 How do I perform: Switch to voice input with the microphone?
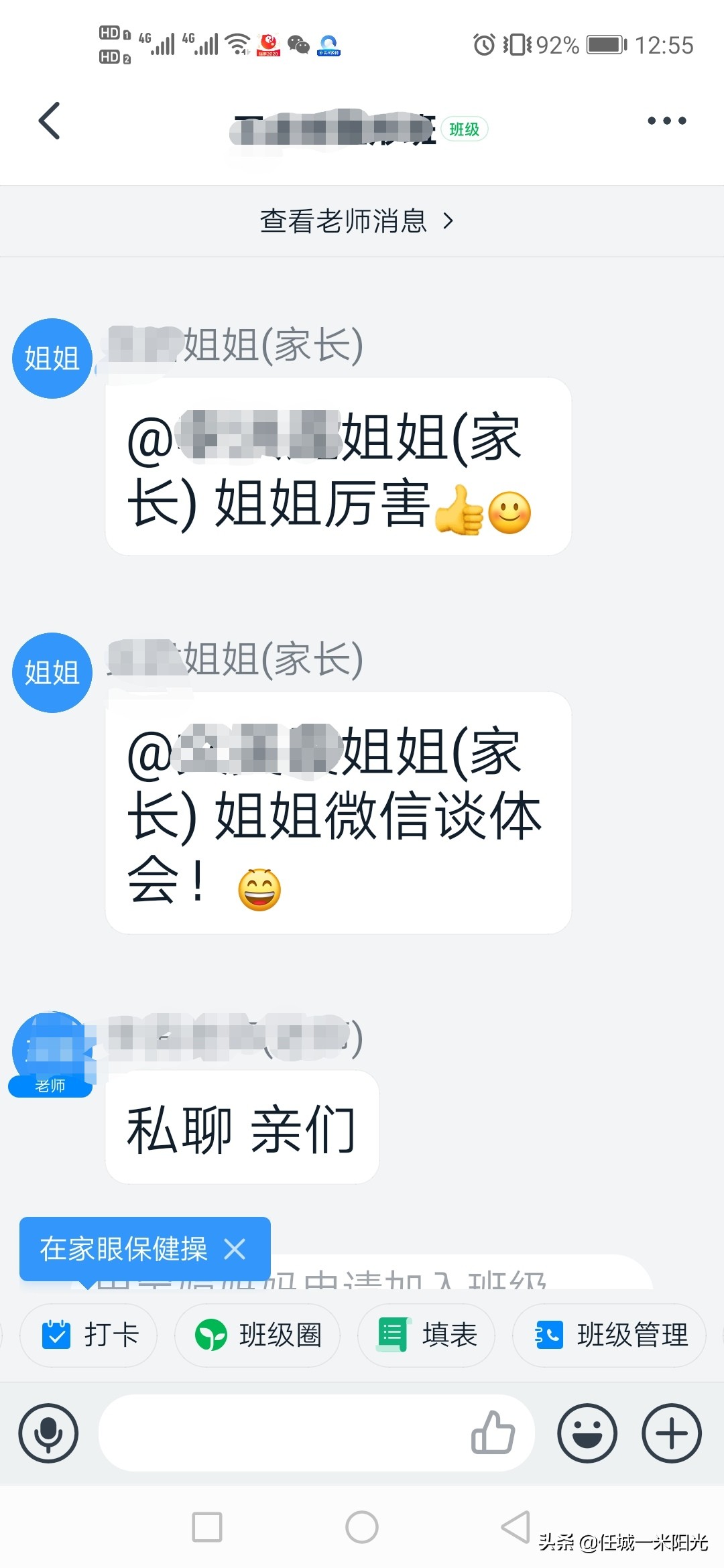(x=48, y=1433)
